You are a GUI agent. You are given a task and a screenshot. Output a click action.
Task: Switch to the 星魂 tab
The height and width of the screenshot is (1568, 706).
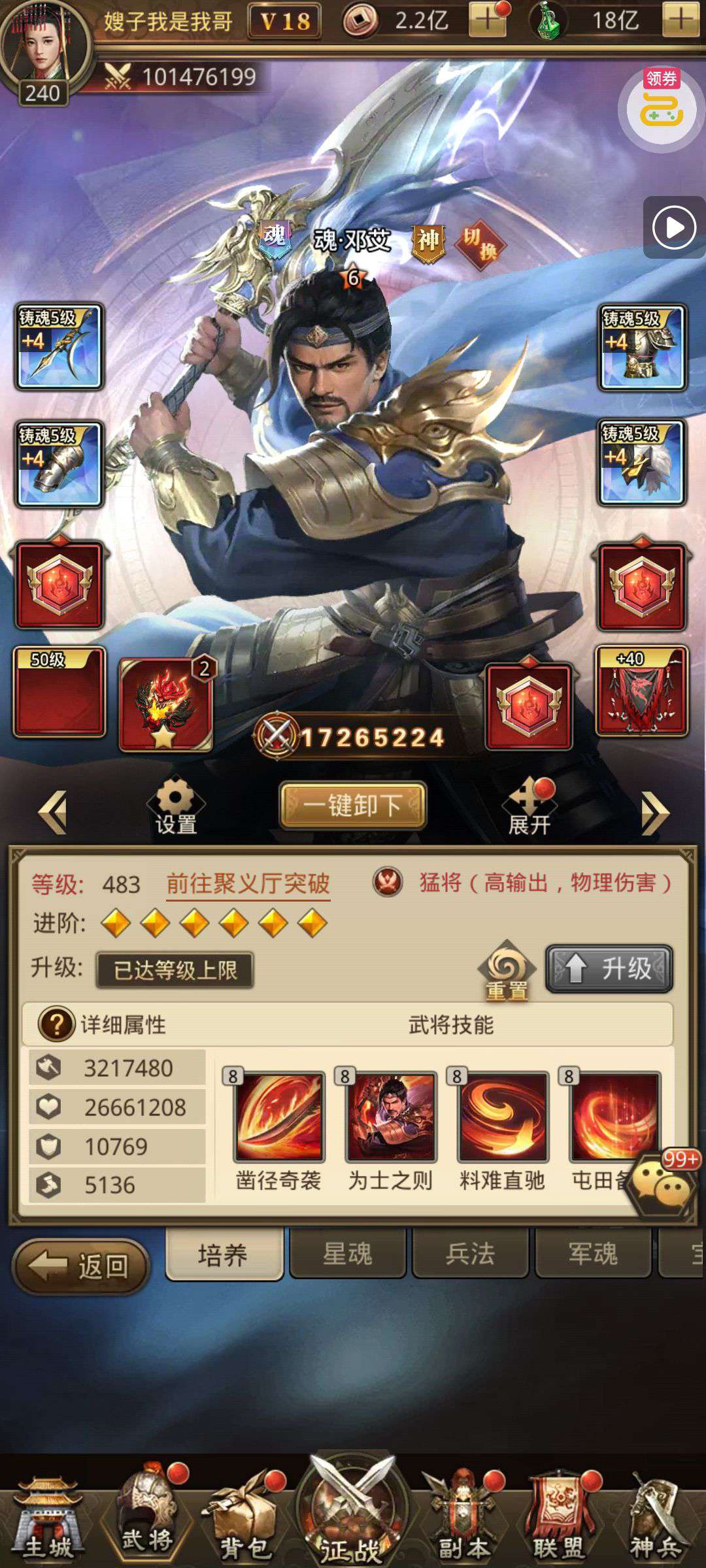347,1253
